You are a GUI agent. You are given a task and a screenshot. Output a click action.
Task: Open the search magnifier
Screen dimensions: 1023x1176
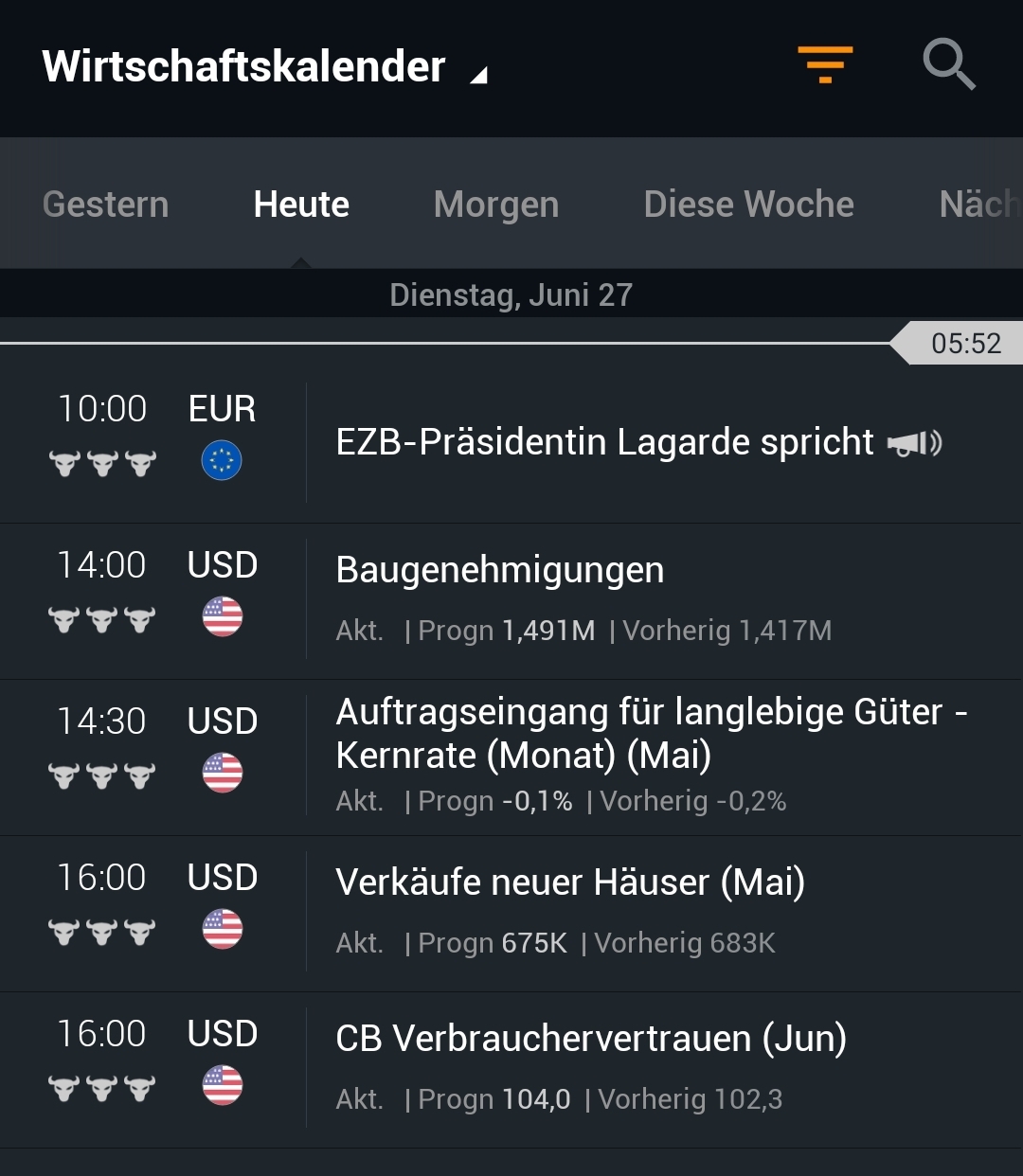948,64
